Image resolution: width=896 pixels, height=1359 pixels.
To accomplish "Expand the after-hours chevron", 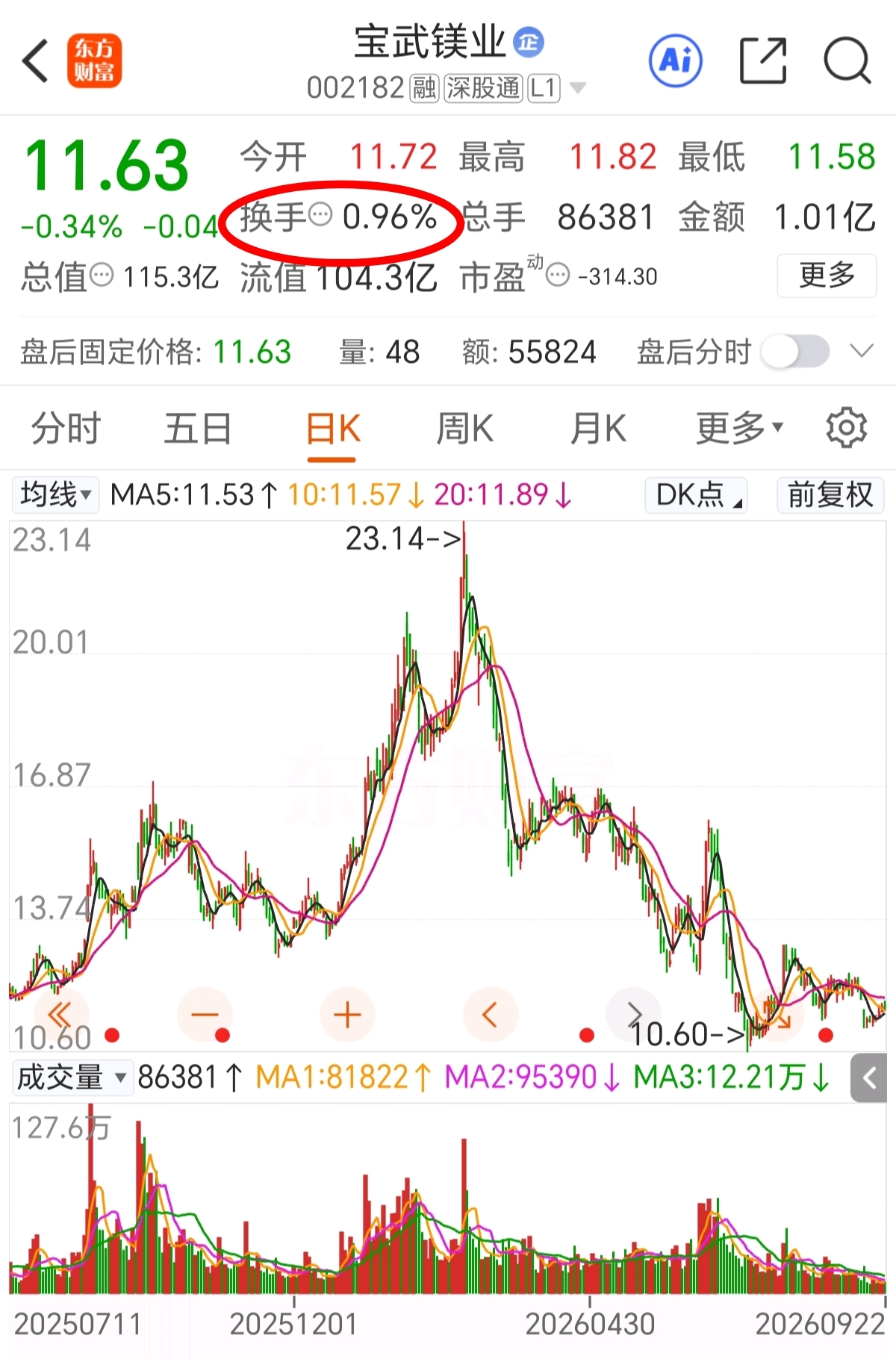I will (x=862, y=351).
